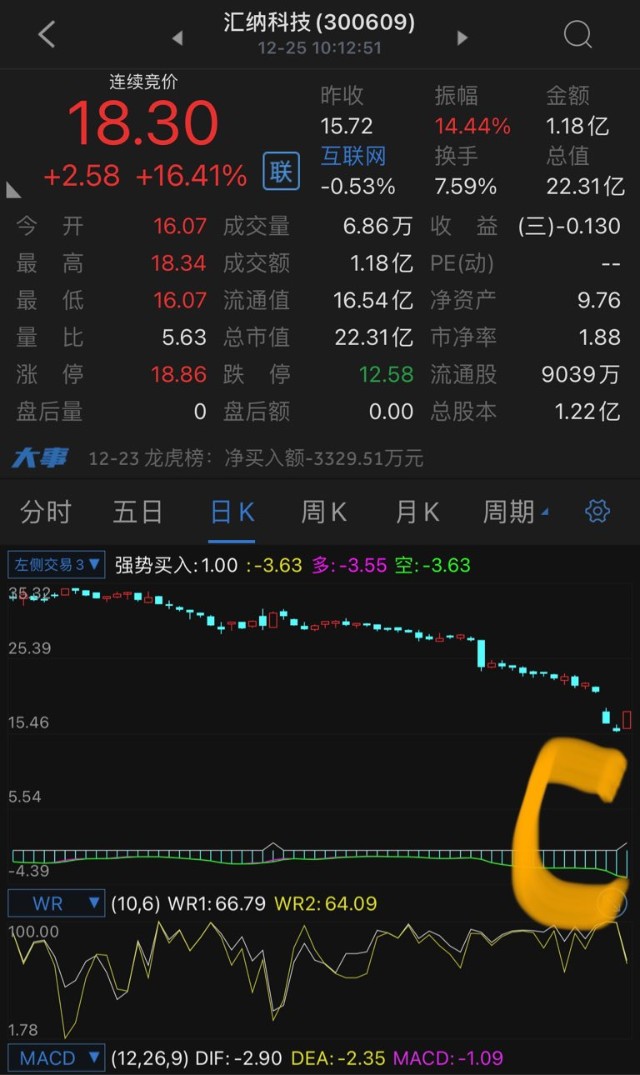Screen dimensions: 640x1075
Task: Select the 日K chart tab
Action: click(x=232, y=512)
